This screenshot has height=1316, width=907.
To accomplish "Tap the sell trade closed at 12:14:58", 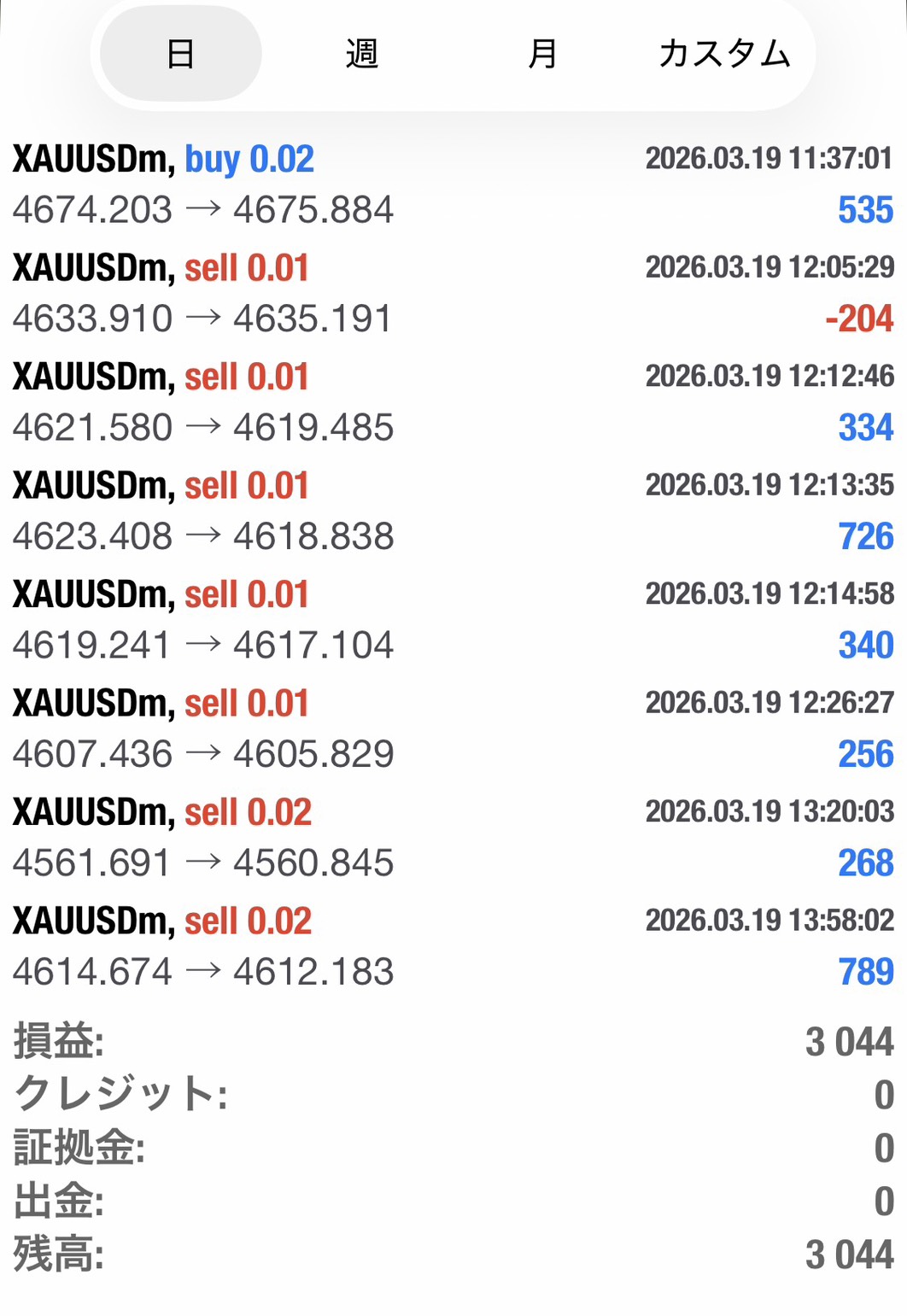I will tap(453, 619).
